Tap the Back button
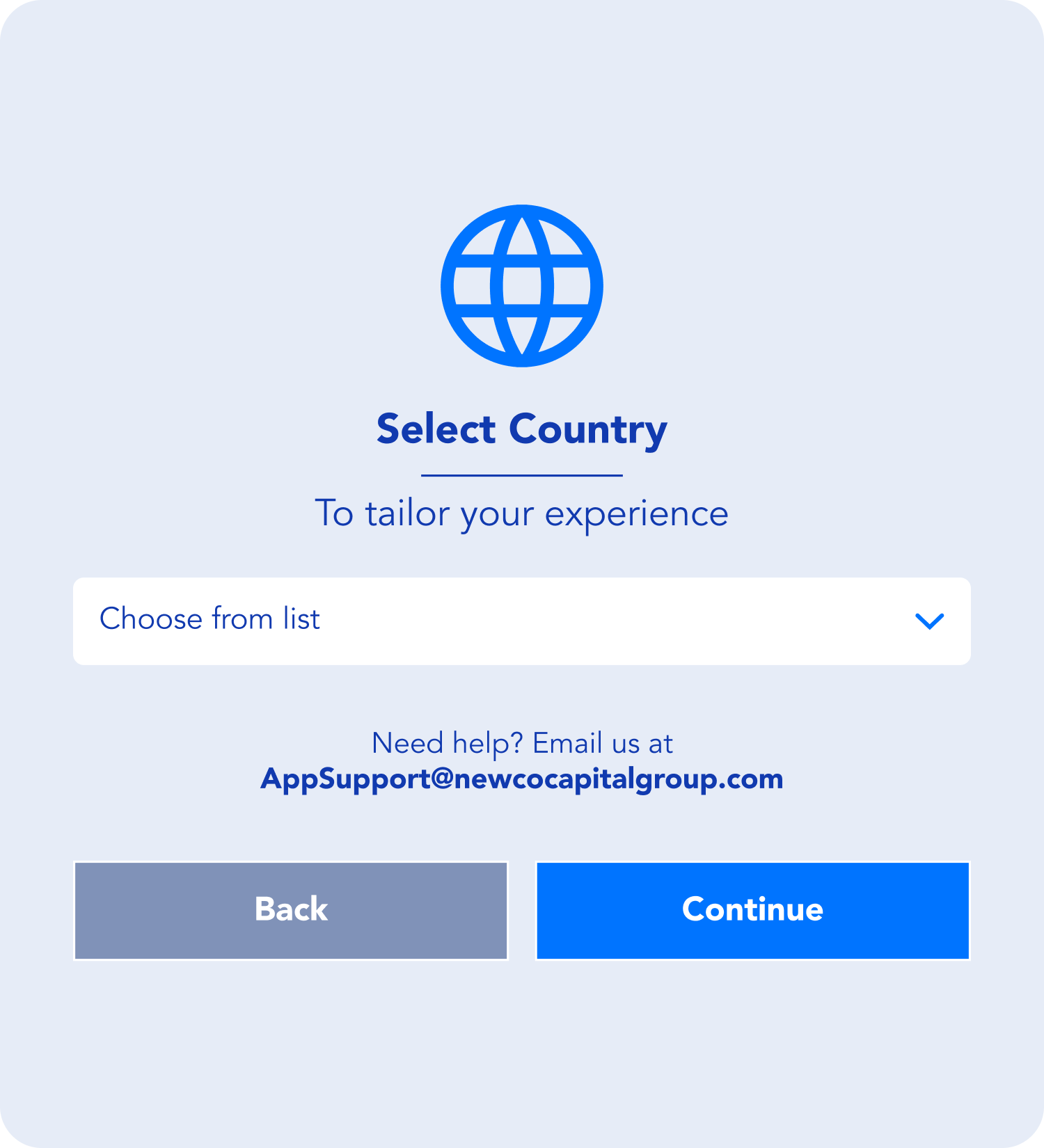 coord(291,910)
